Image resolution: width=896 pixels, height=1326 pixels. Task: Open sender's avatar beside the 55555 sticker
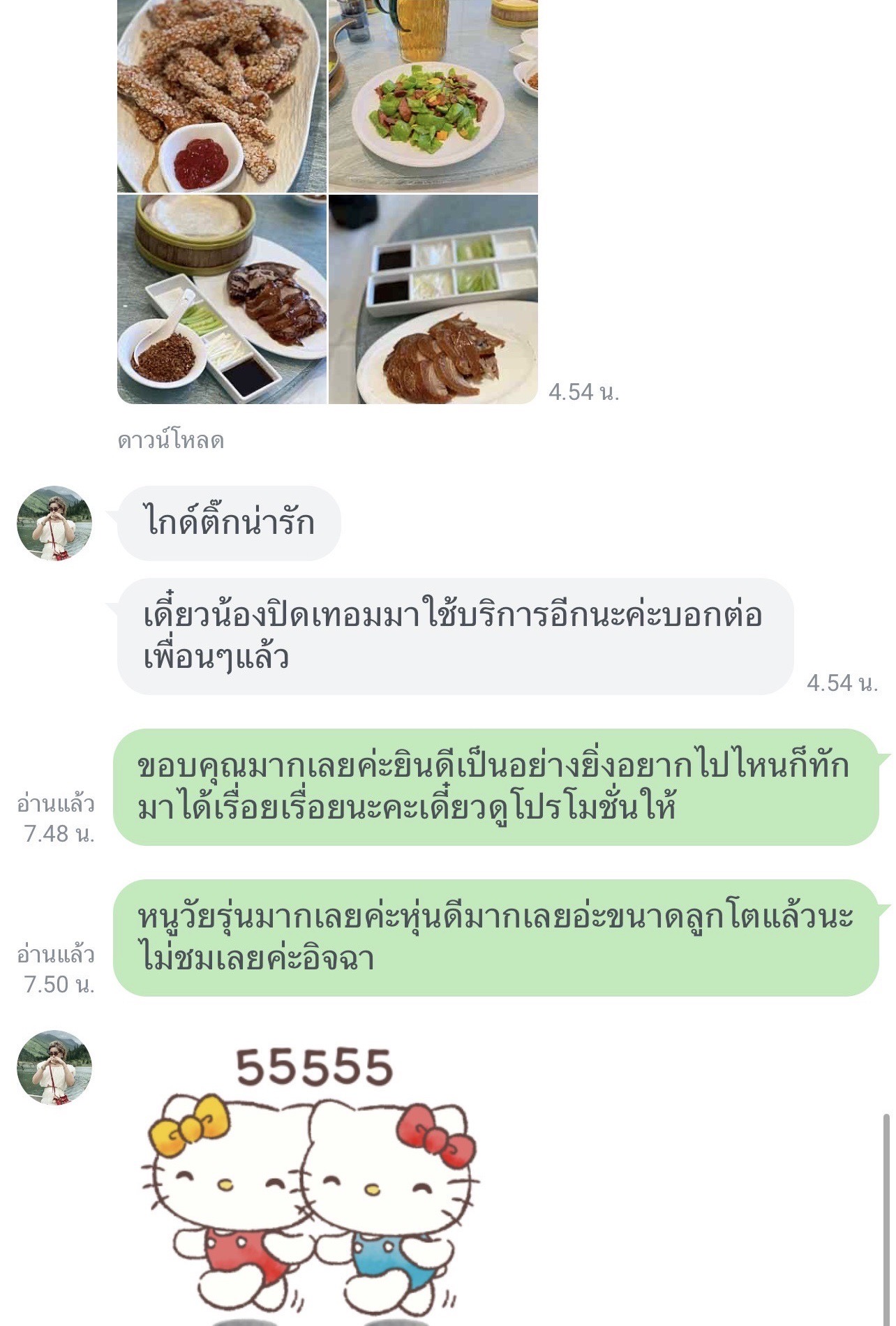coord(54,1068)
